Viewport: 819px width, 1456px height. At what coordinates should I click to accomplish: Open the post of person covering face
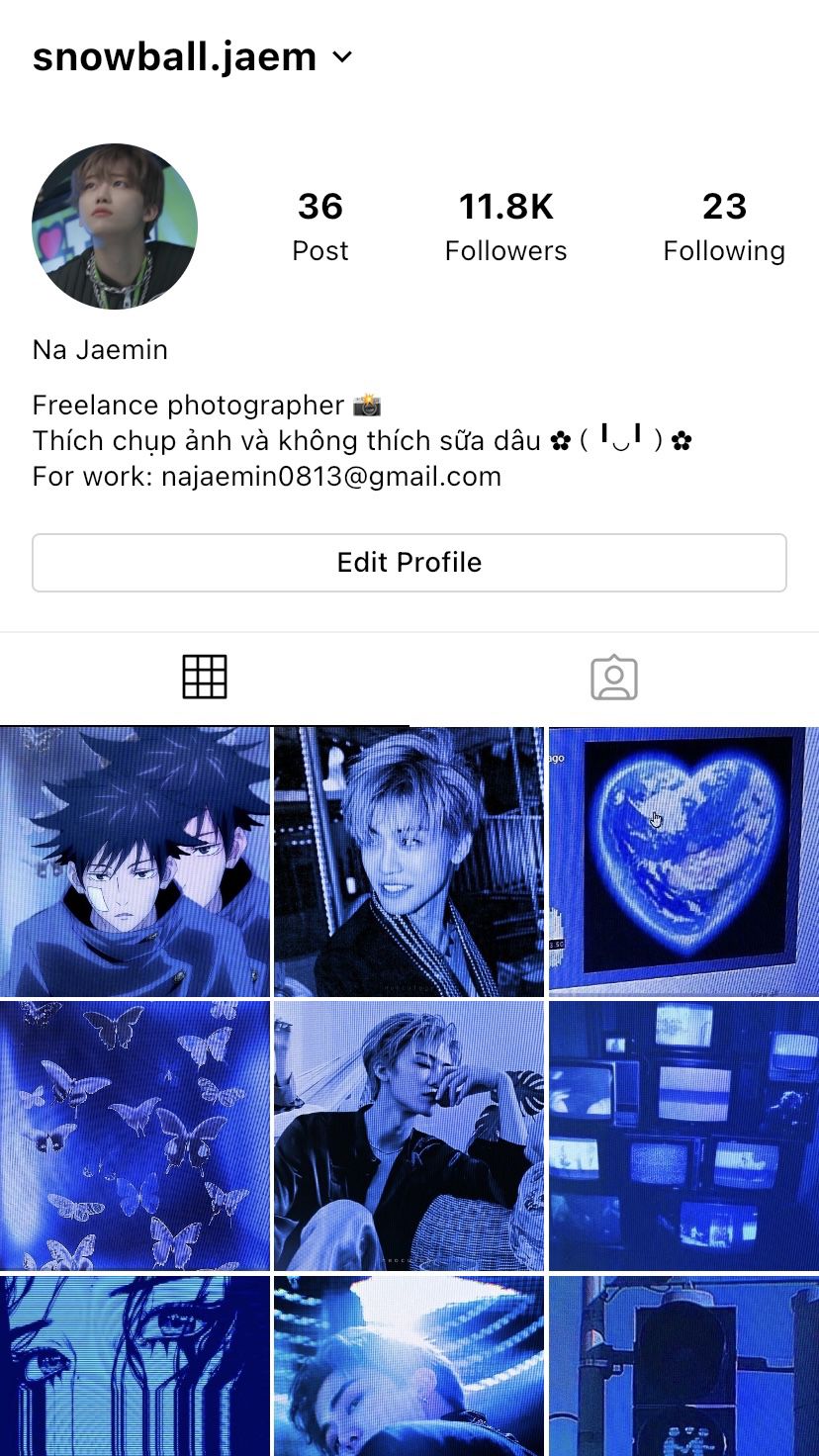(x=409, y=1136)
